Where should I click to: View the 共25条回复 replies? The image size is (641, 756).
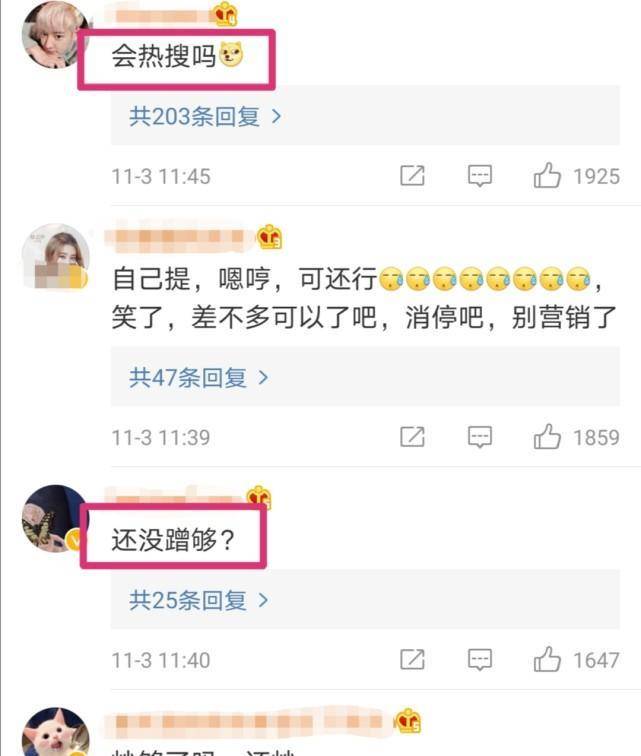pyautogui.click(x=199, y=600)
